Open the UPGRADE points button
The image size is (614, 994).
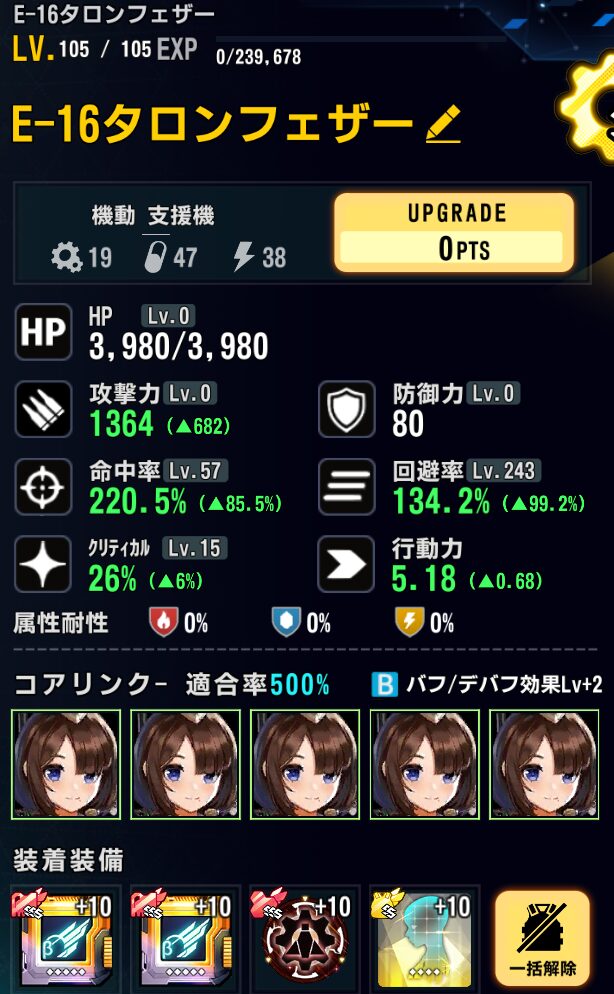pyautogui.click(x=453, y=232)
